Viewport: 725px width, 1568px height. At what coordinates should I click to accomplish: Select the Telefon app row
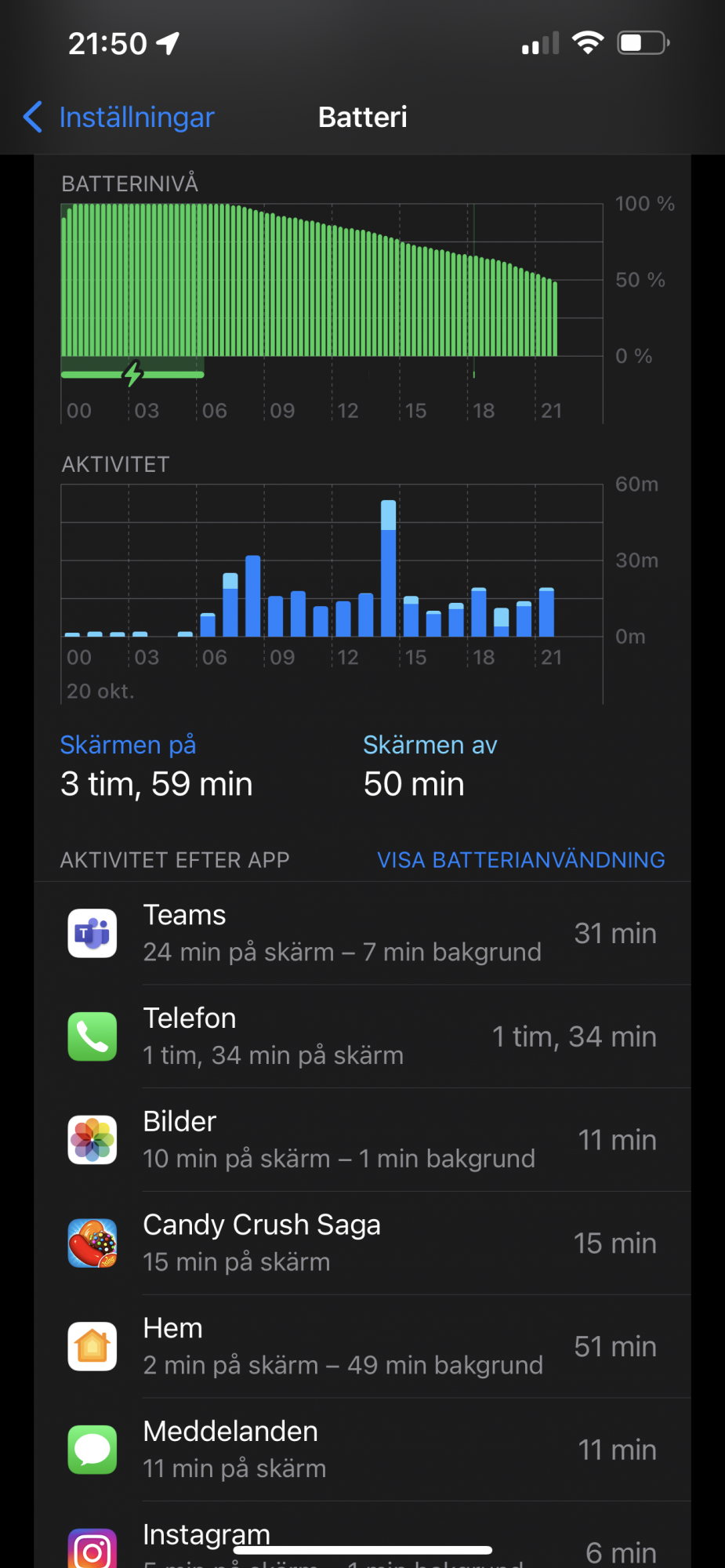(x=362, y=1036)
